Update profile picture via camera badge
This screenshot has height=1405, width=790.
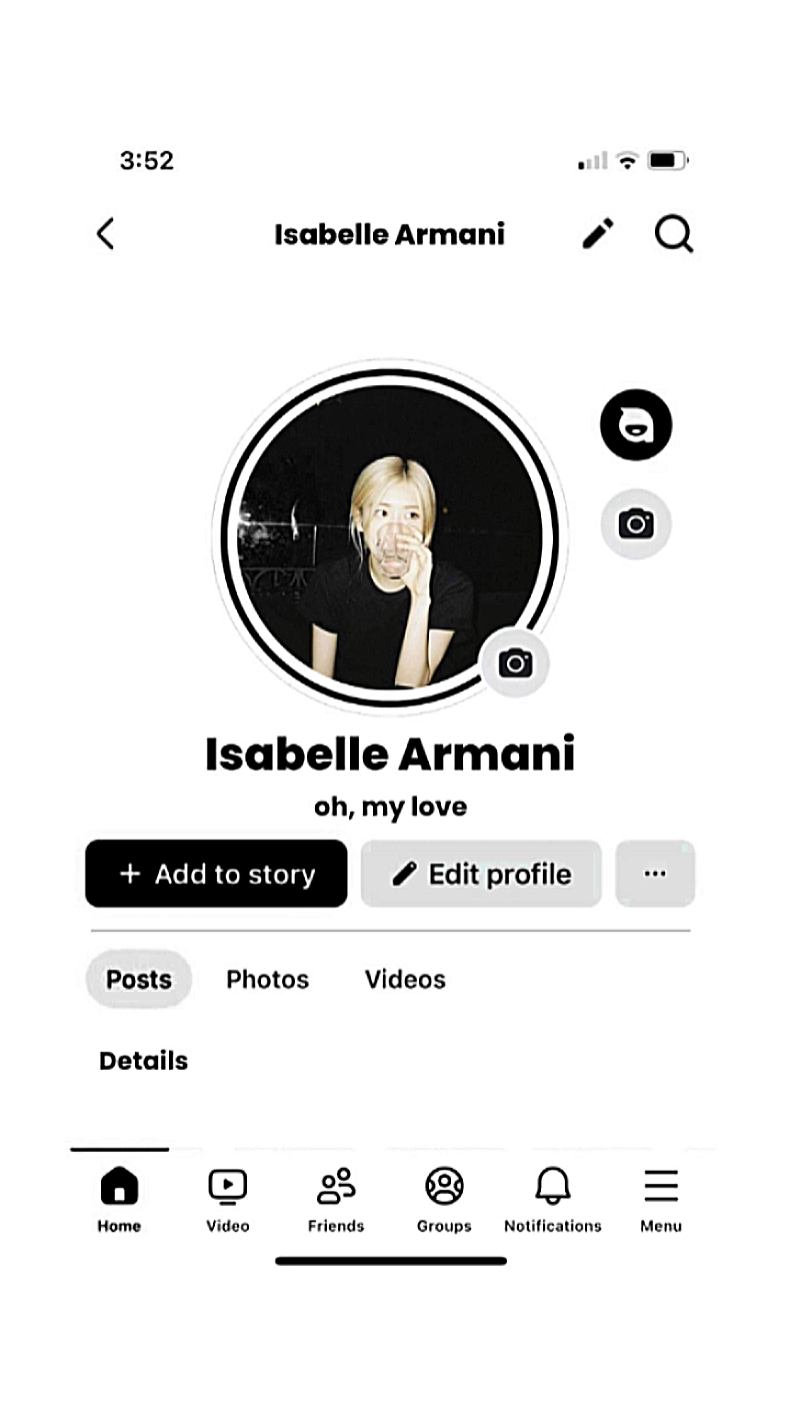pos(515,662)
